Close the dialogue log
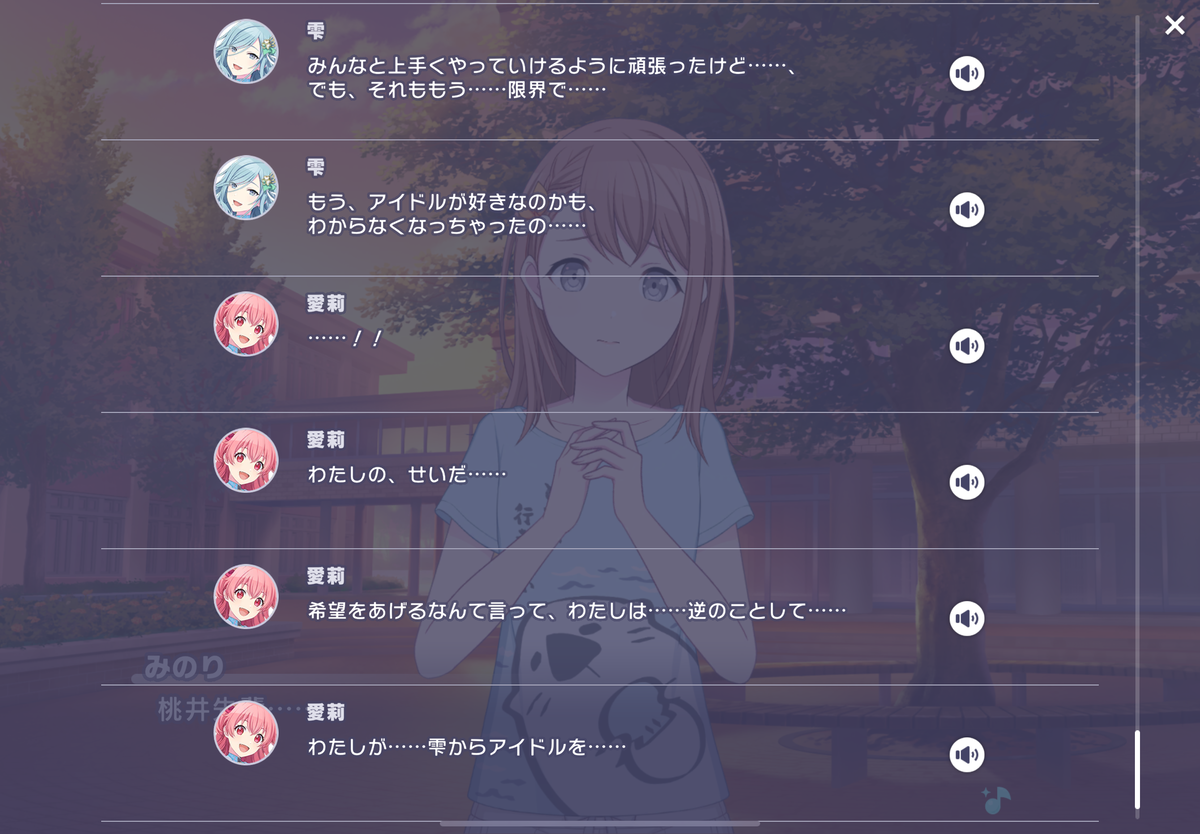The width and height of the screenshot is (1200, 834). 1174,25
